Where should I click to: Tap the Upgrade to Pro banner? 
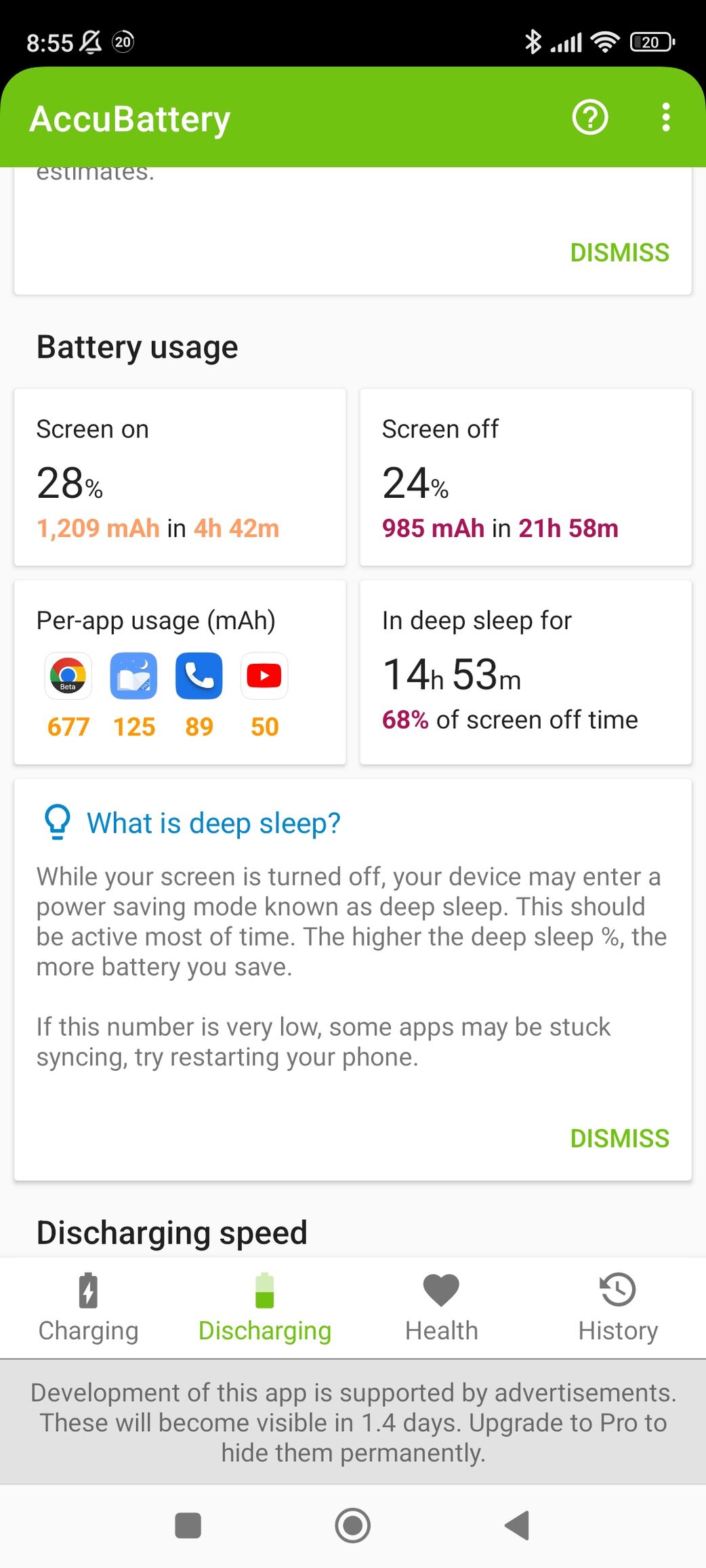click(x=353, y=1422)
